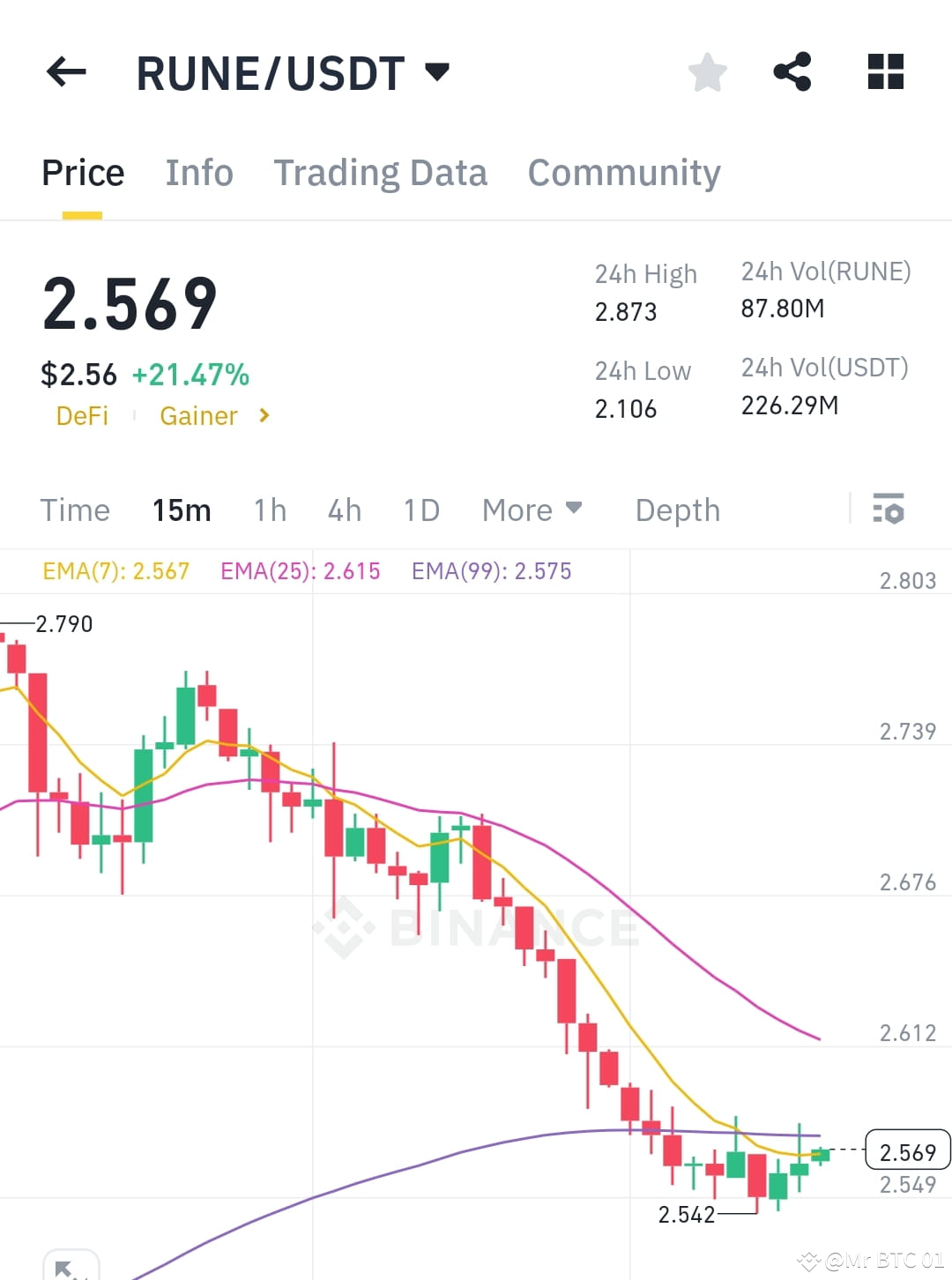Screen dimensions: 952x1280
Task: Open the RUNE/USDT pair selector dropdown
Action: point(437,72)
